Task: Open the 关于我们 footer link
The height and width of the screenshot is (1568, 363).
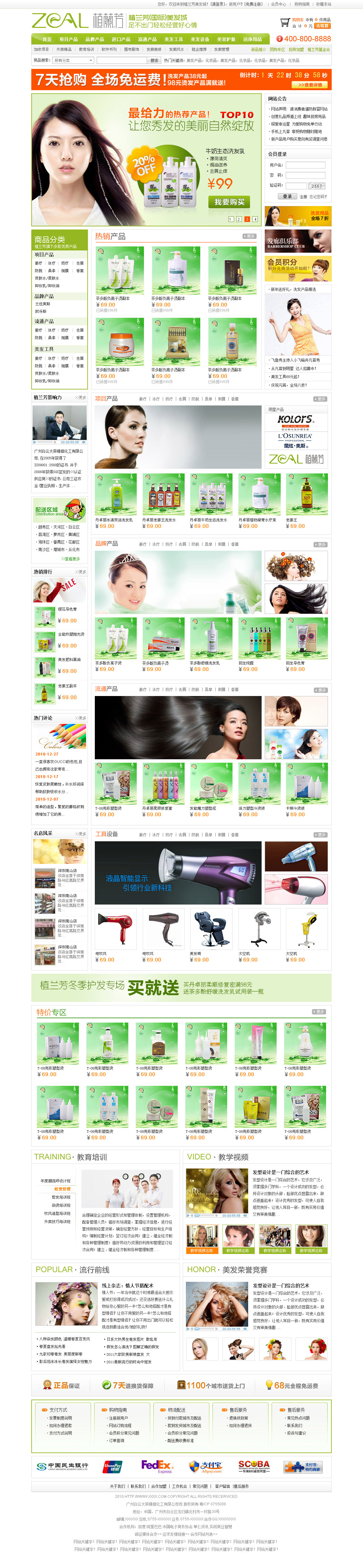Action: (x=117, y=1486)
